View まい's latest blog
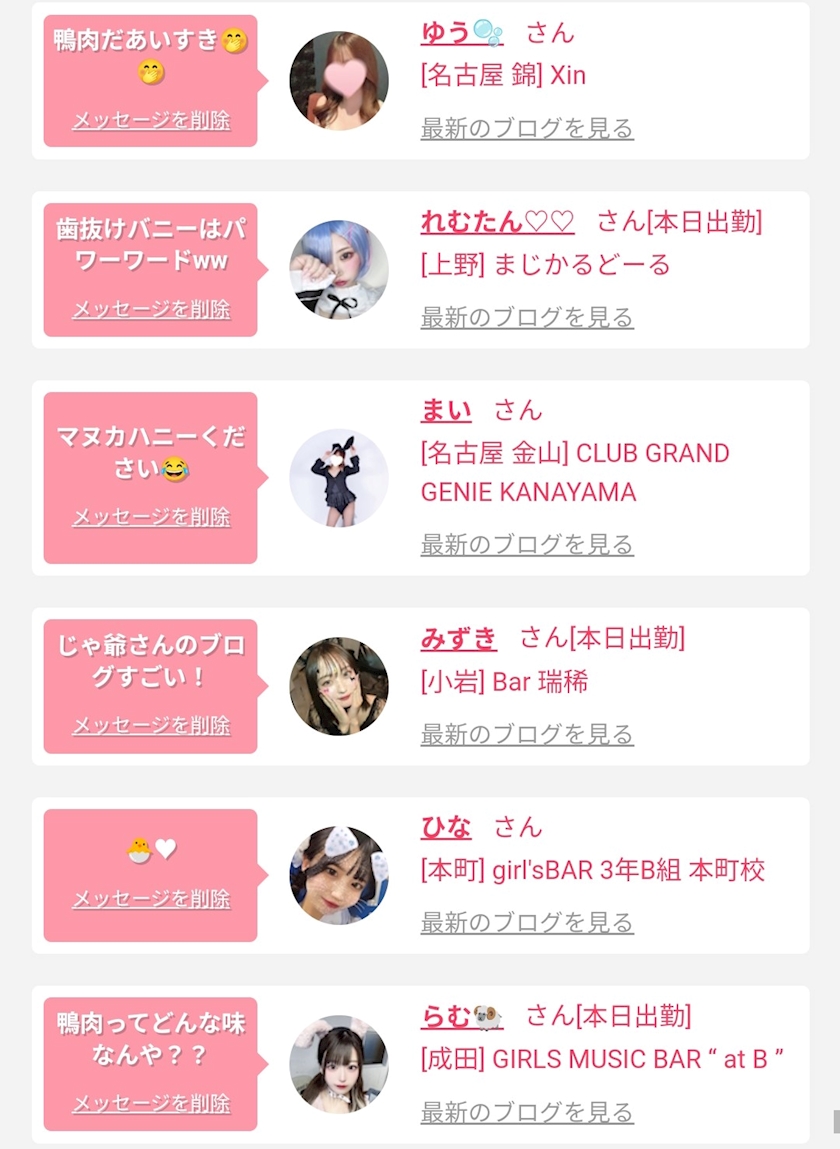Screen dimensions: 840x1149 pyautogui.click(x=527, y=544)
